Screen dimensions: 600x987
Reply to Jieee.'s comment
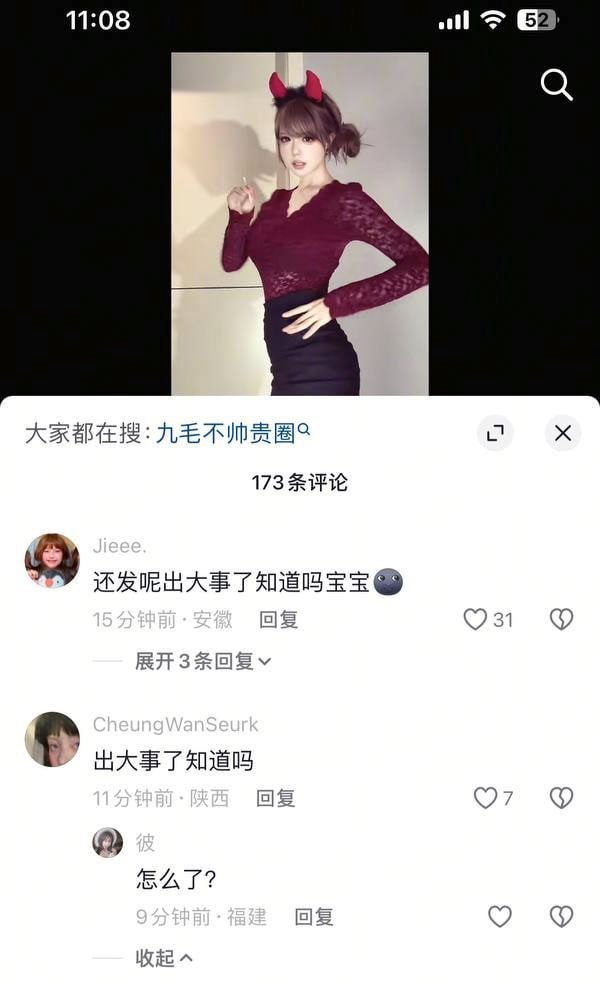[278, 620]
